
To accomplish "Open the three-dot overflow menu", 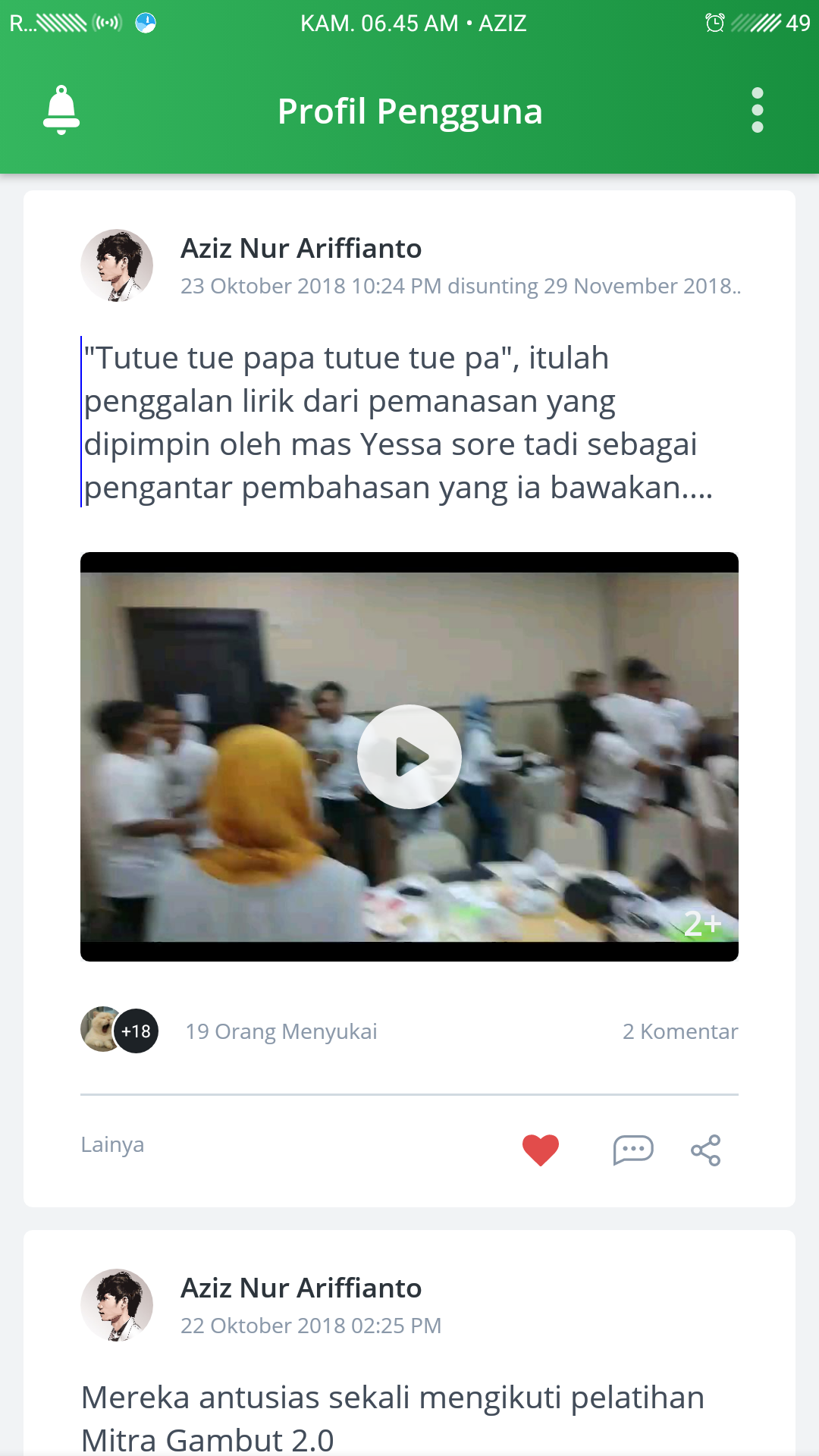I will [757, 111].
